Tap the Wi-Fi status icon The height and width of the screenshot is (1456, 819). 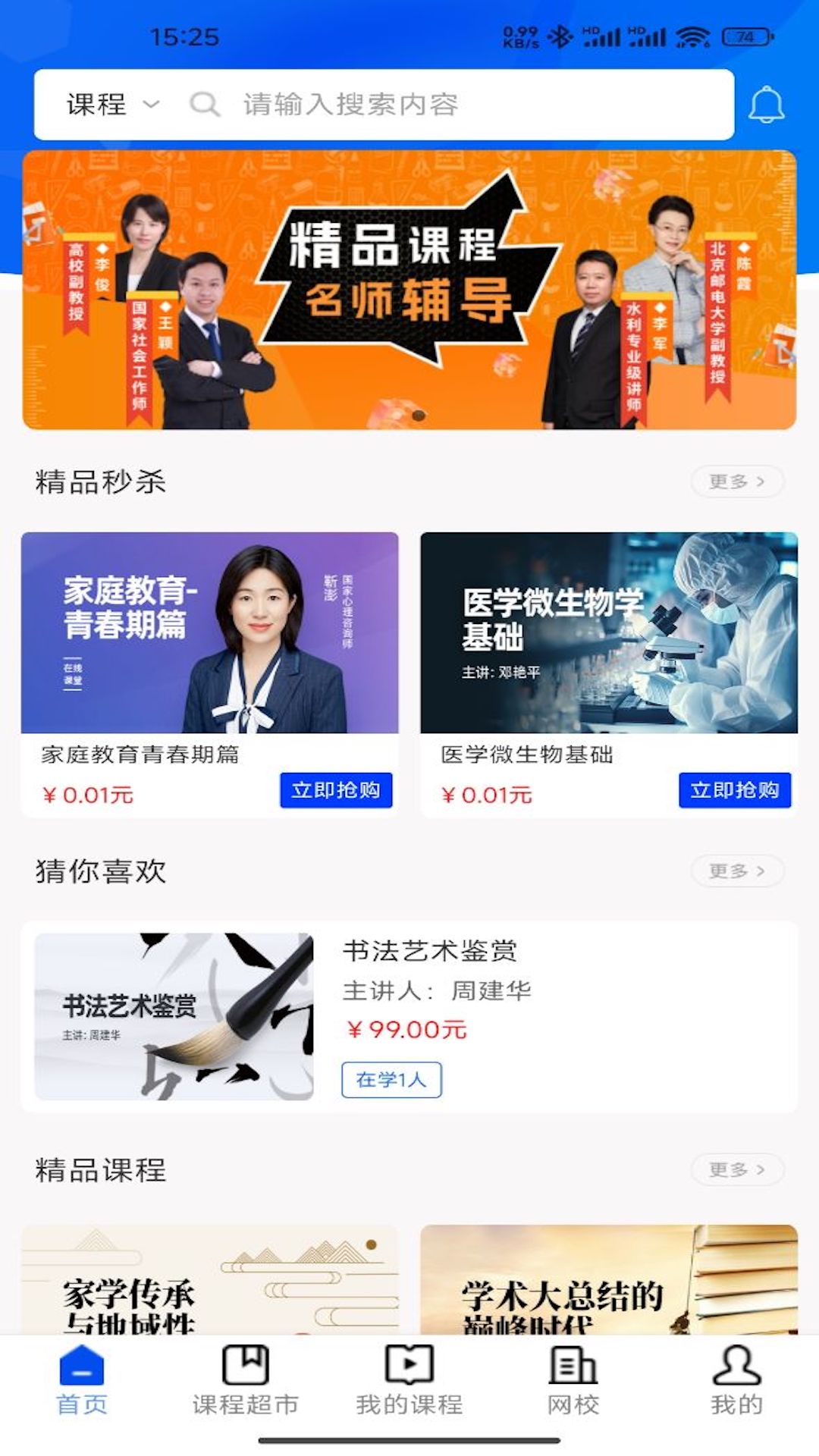[692, 34]
